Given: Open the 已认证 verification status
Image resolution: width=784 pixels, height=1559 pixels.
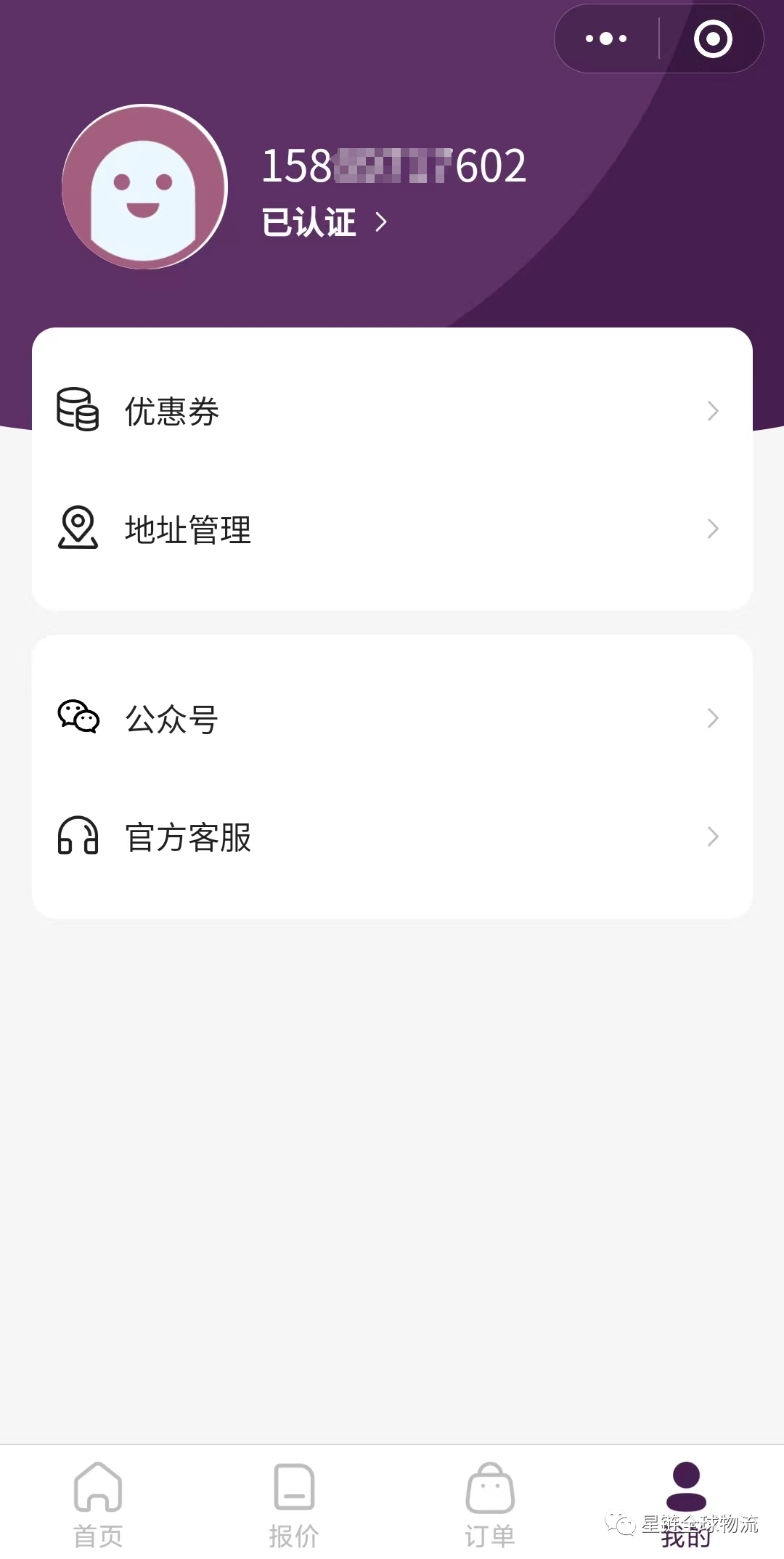Looking at the screenshot, I should [323, 221].
